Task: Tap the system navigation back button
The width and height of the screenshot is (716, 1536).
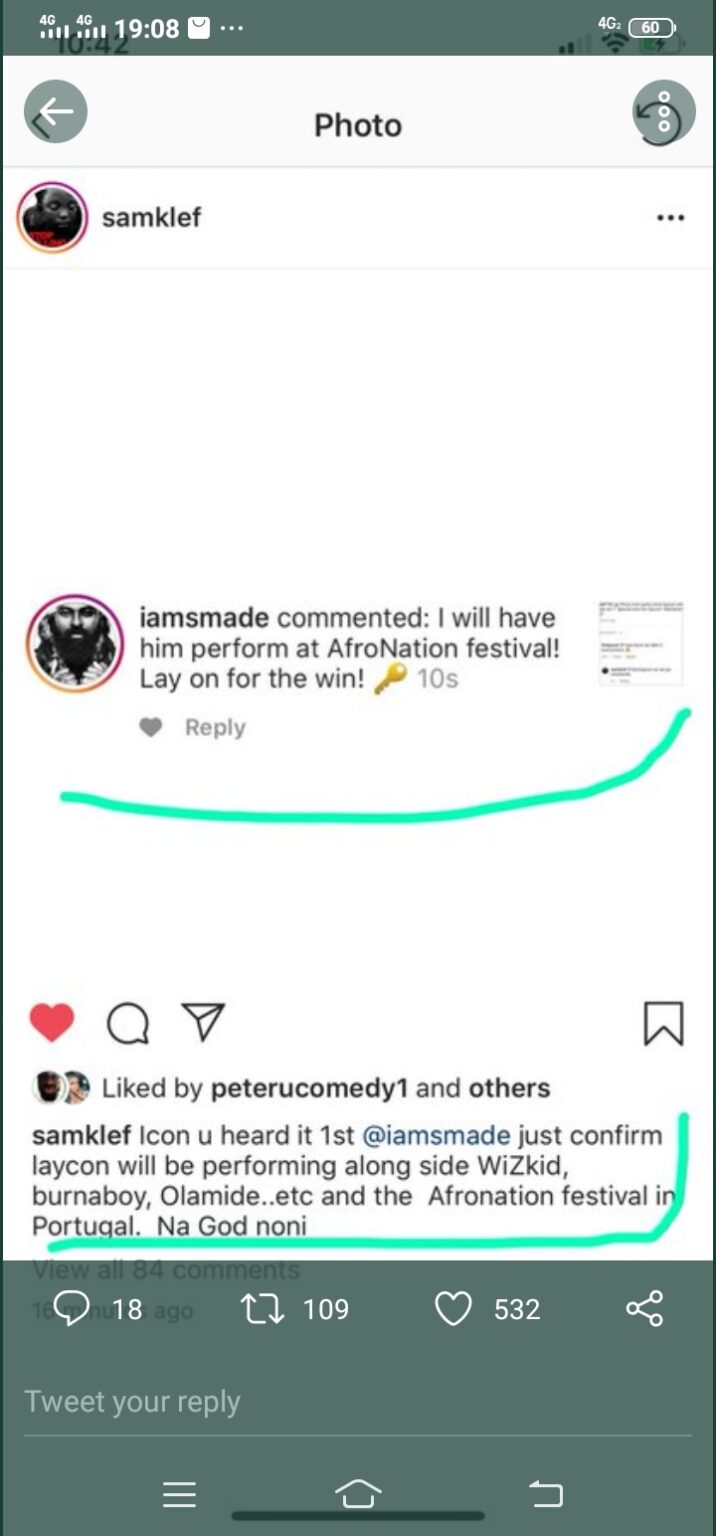Action: 545,1494
